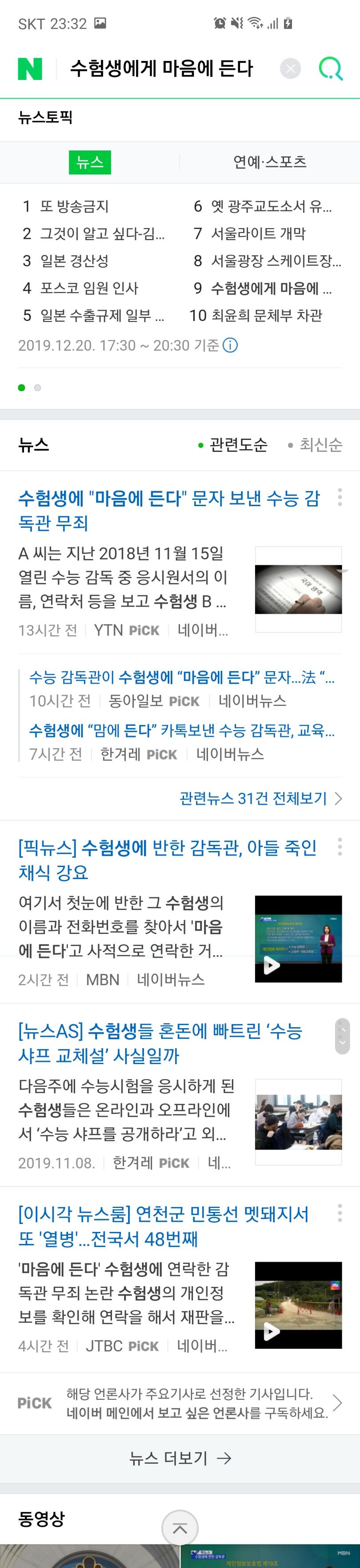Tap 뉴스 더보기 to see more news
This screenshot has width=360, height=1568.
pos(180,1458)
